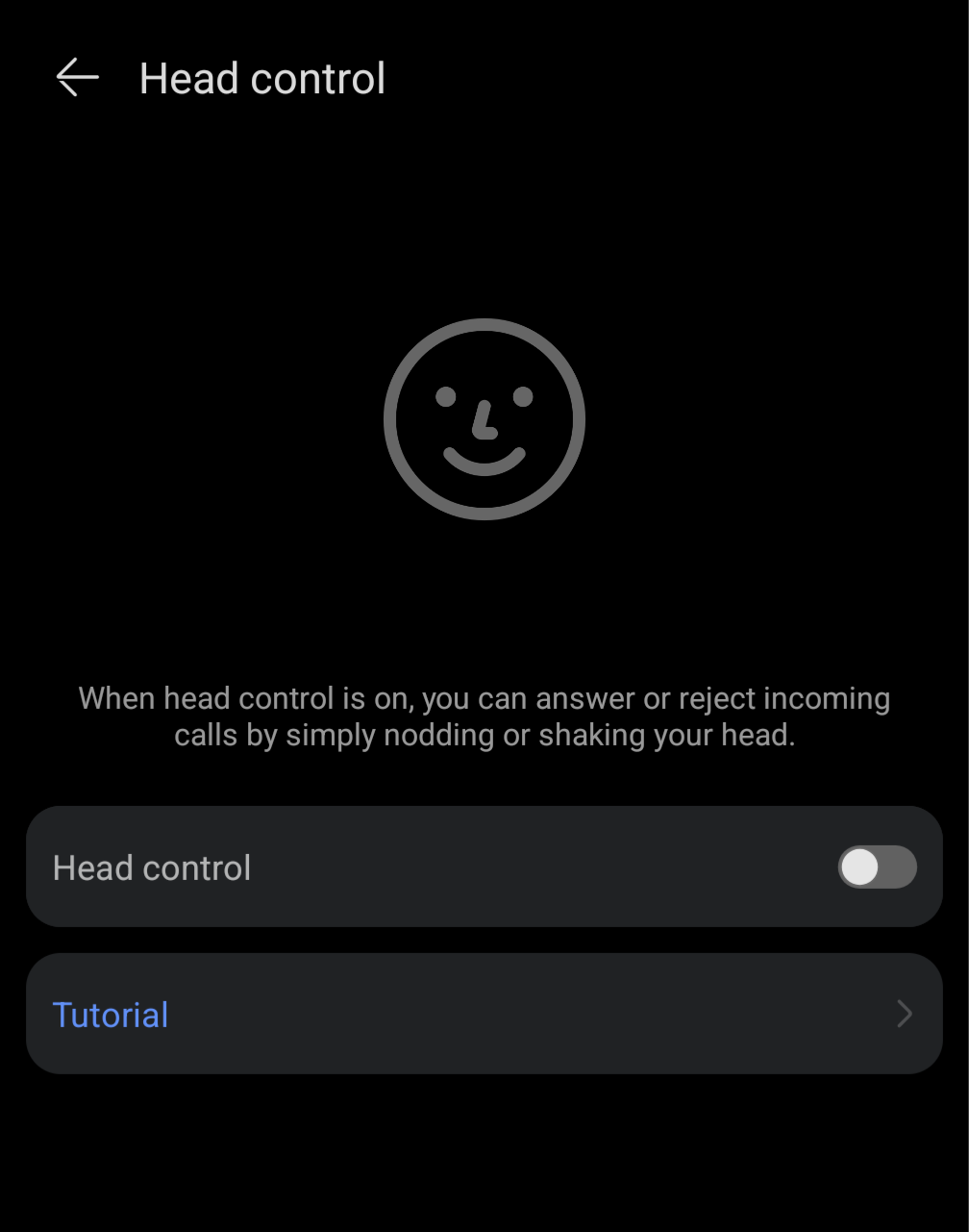
Task: Select the left-pointing navigation arrow
Action: (76, 78)
